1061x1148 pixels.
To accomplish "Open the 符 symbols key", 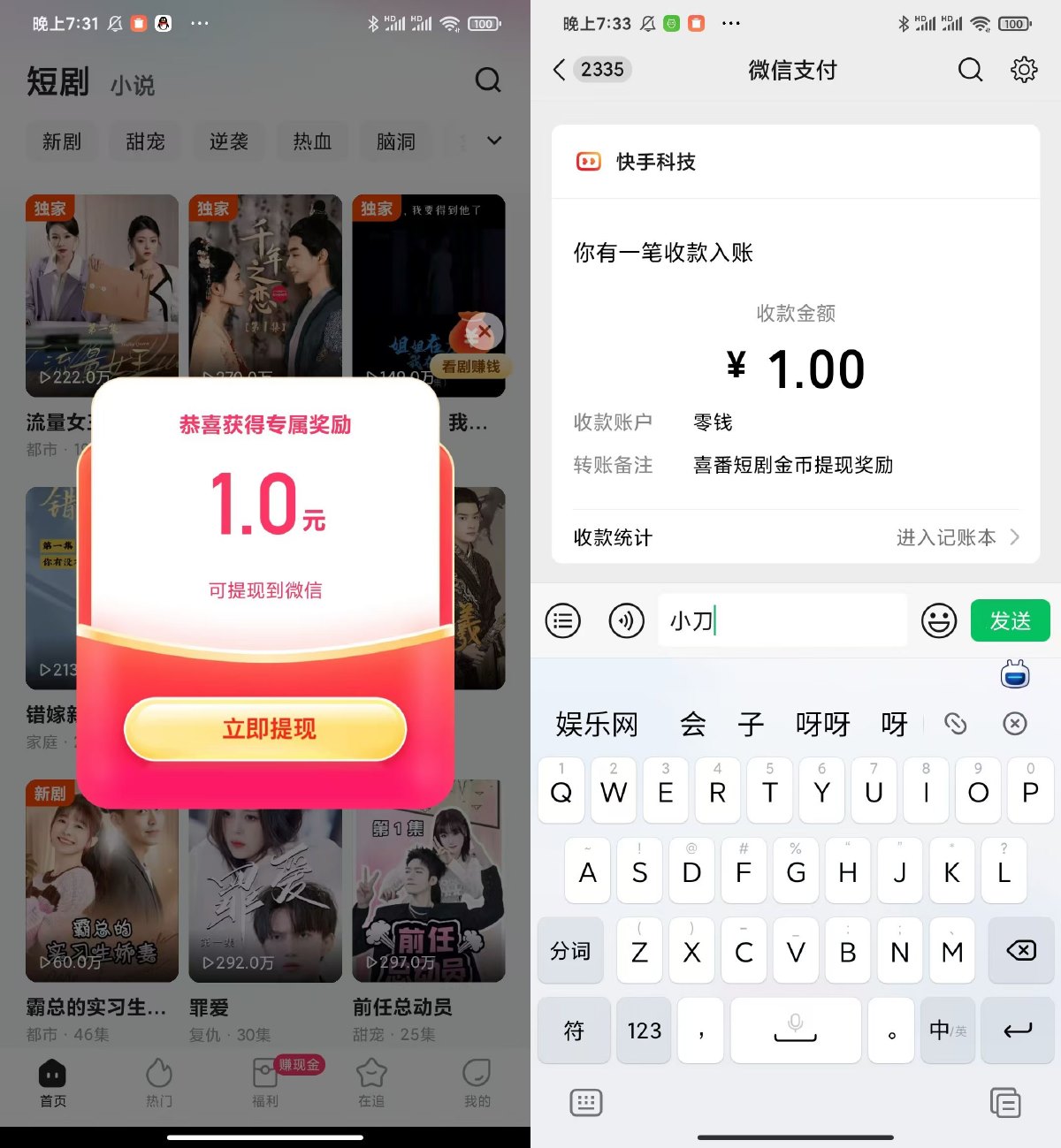I will click(574, 1030).
